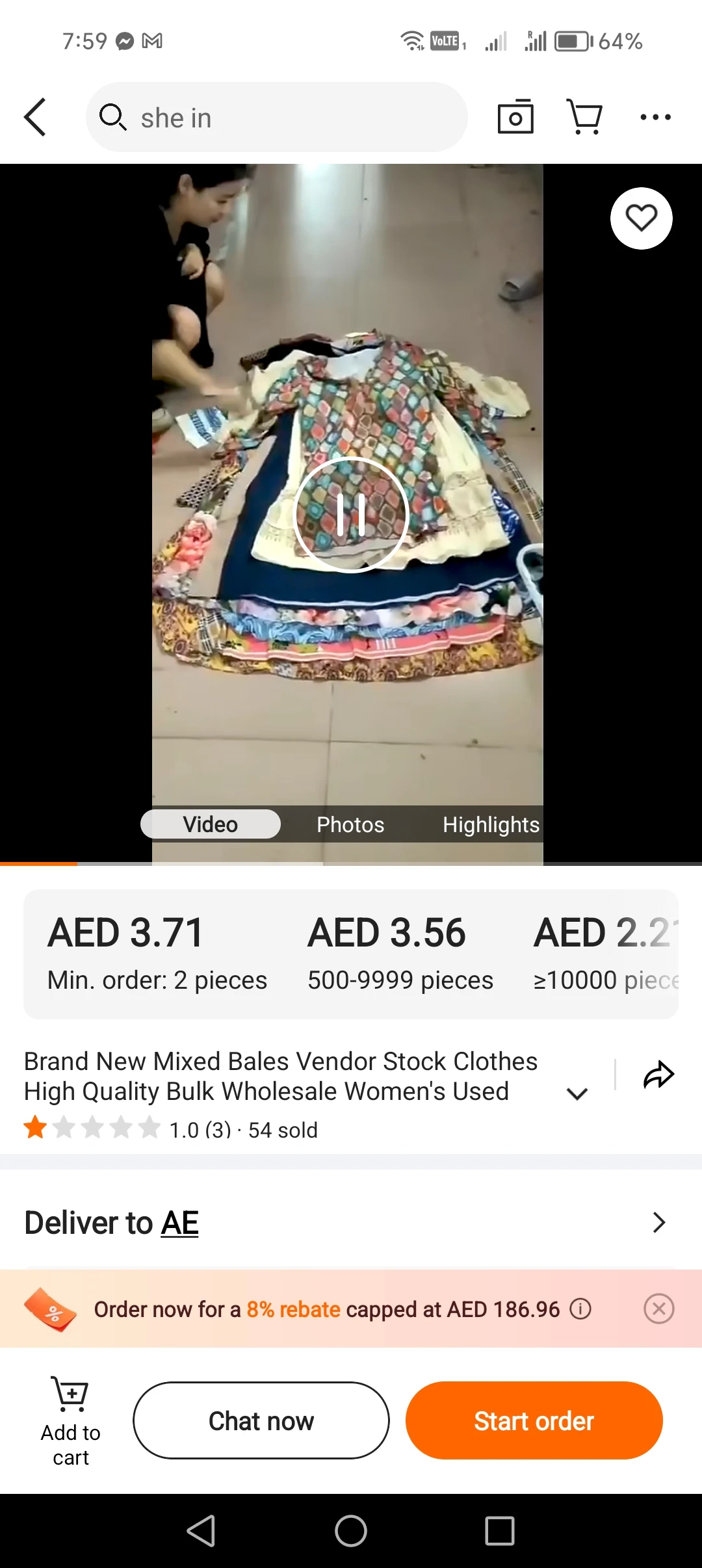Open the search box showing 'she in'

click(277, 118)
